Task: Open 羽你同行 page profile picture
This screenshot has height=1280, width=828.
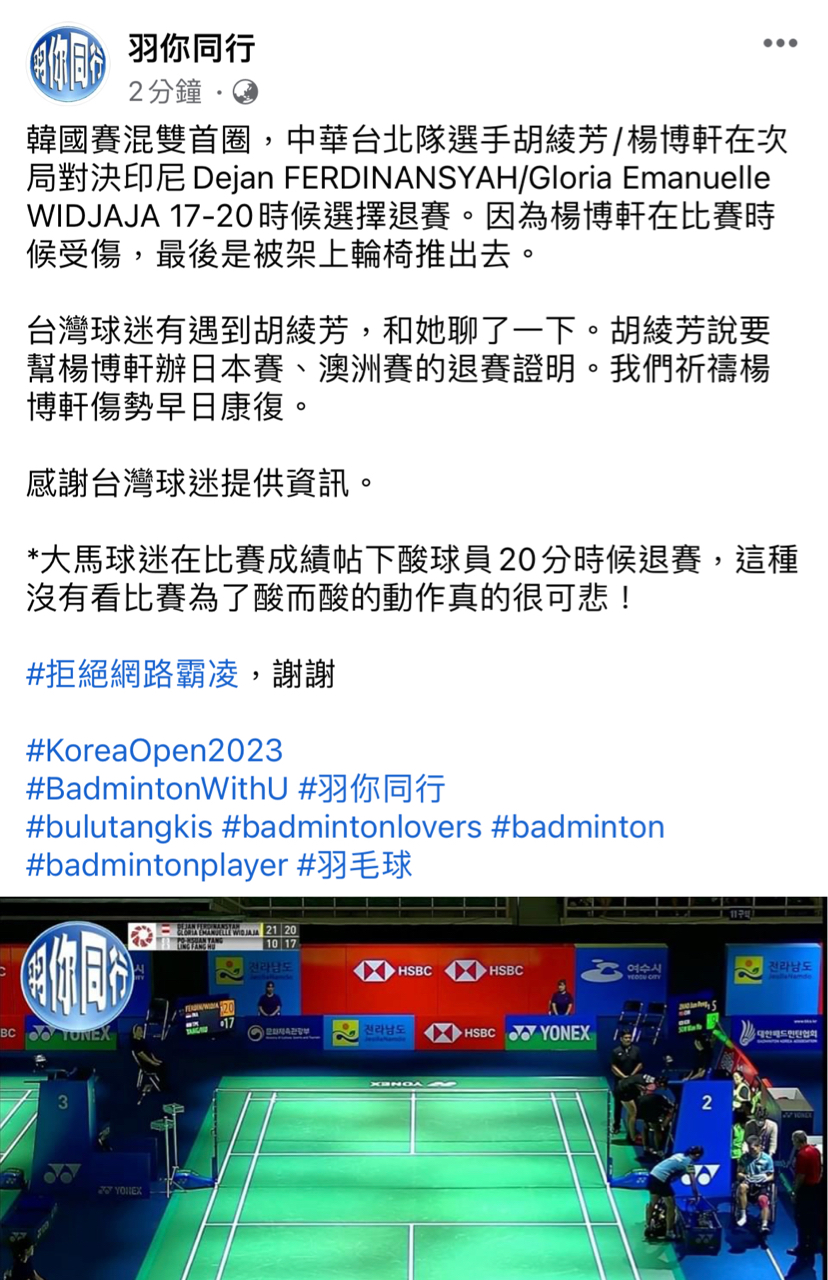Action: [x=67, y=66]
